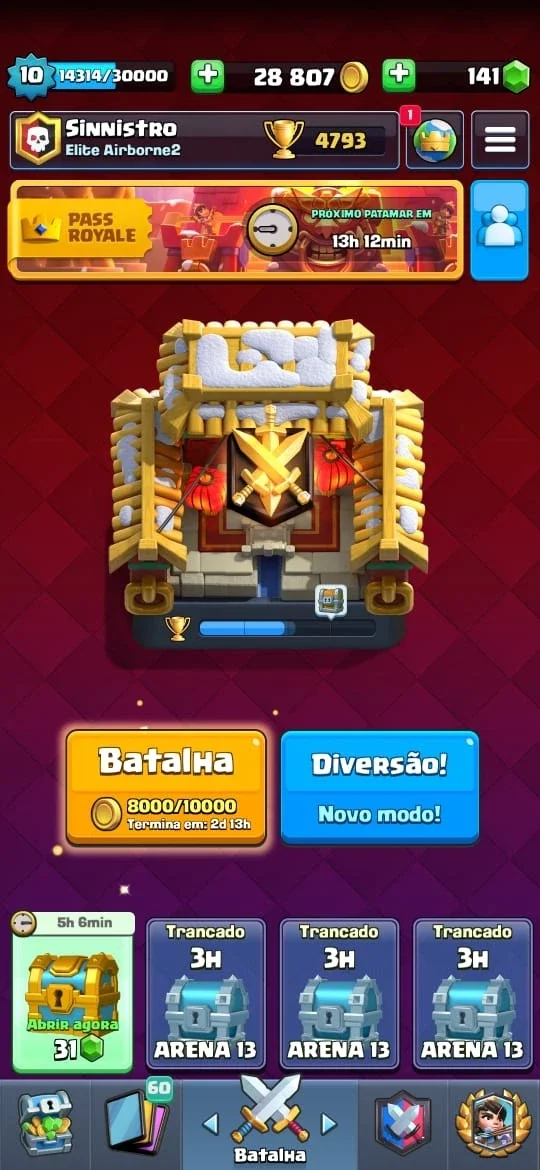The image size is (540, 1170).
Task: Open the trophy road progress bar
Action: coord(269,628)
